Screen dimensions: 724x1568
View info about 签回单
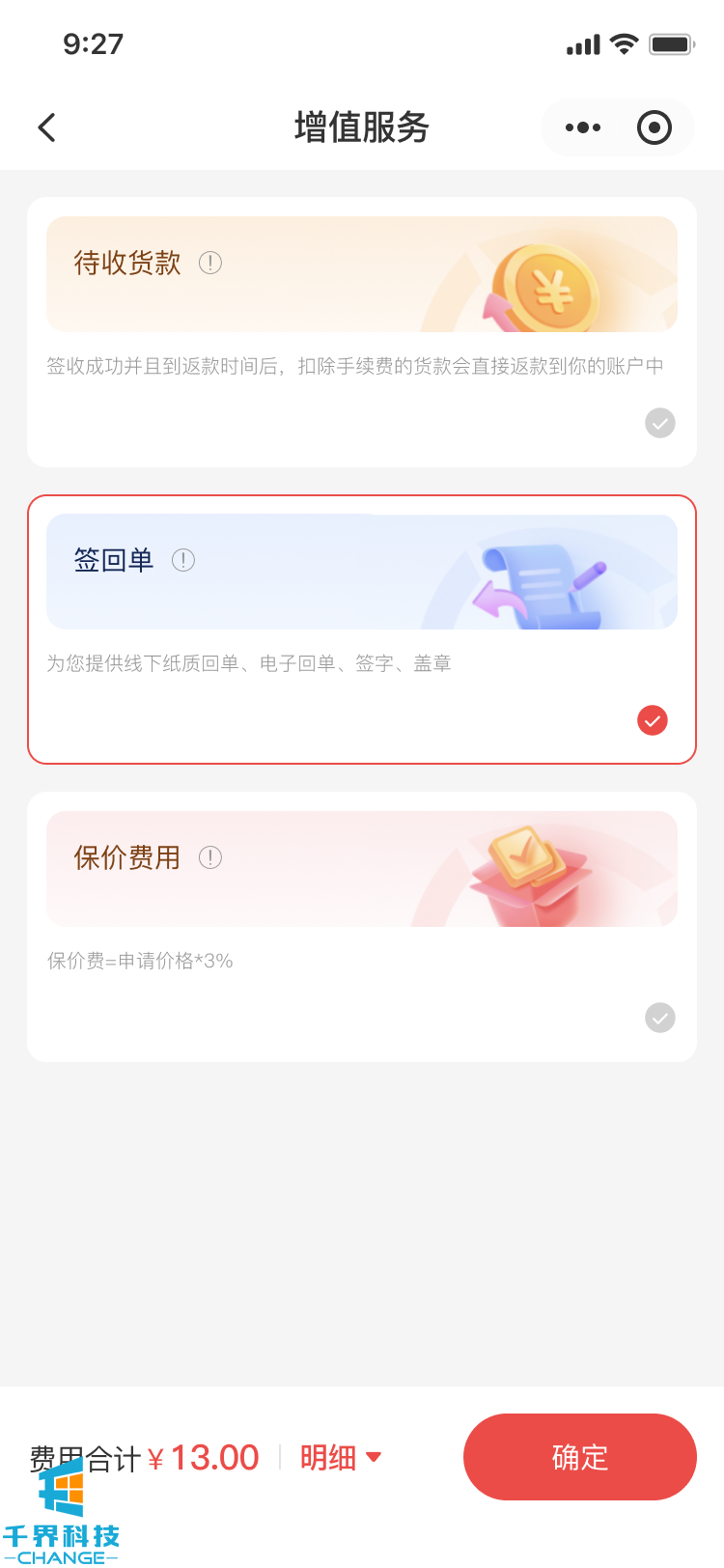click(x=183, y=560)
